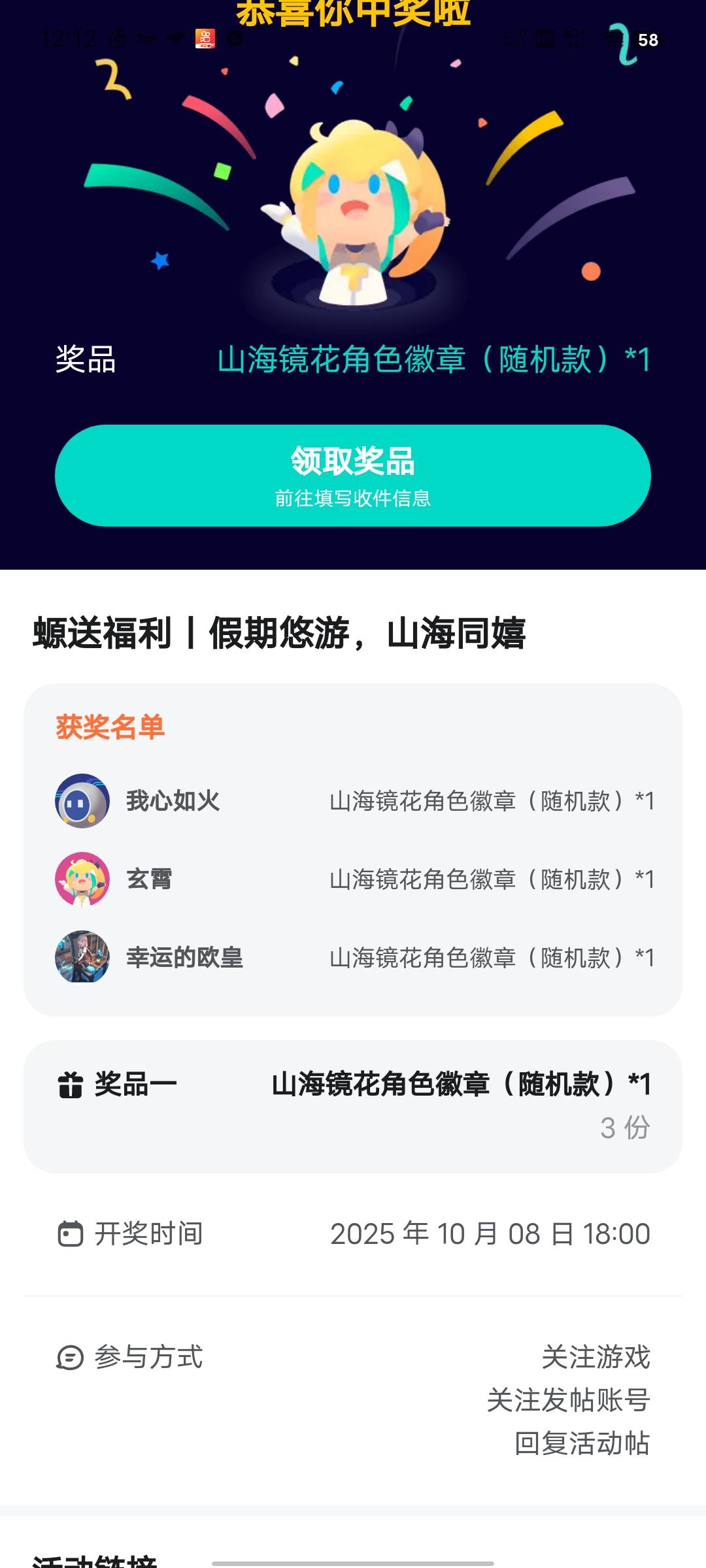Tap the red Kuaishou notification icon in status bar
The width and height of the screenshot is (706, 1568).
[x=205, y=38]
